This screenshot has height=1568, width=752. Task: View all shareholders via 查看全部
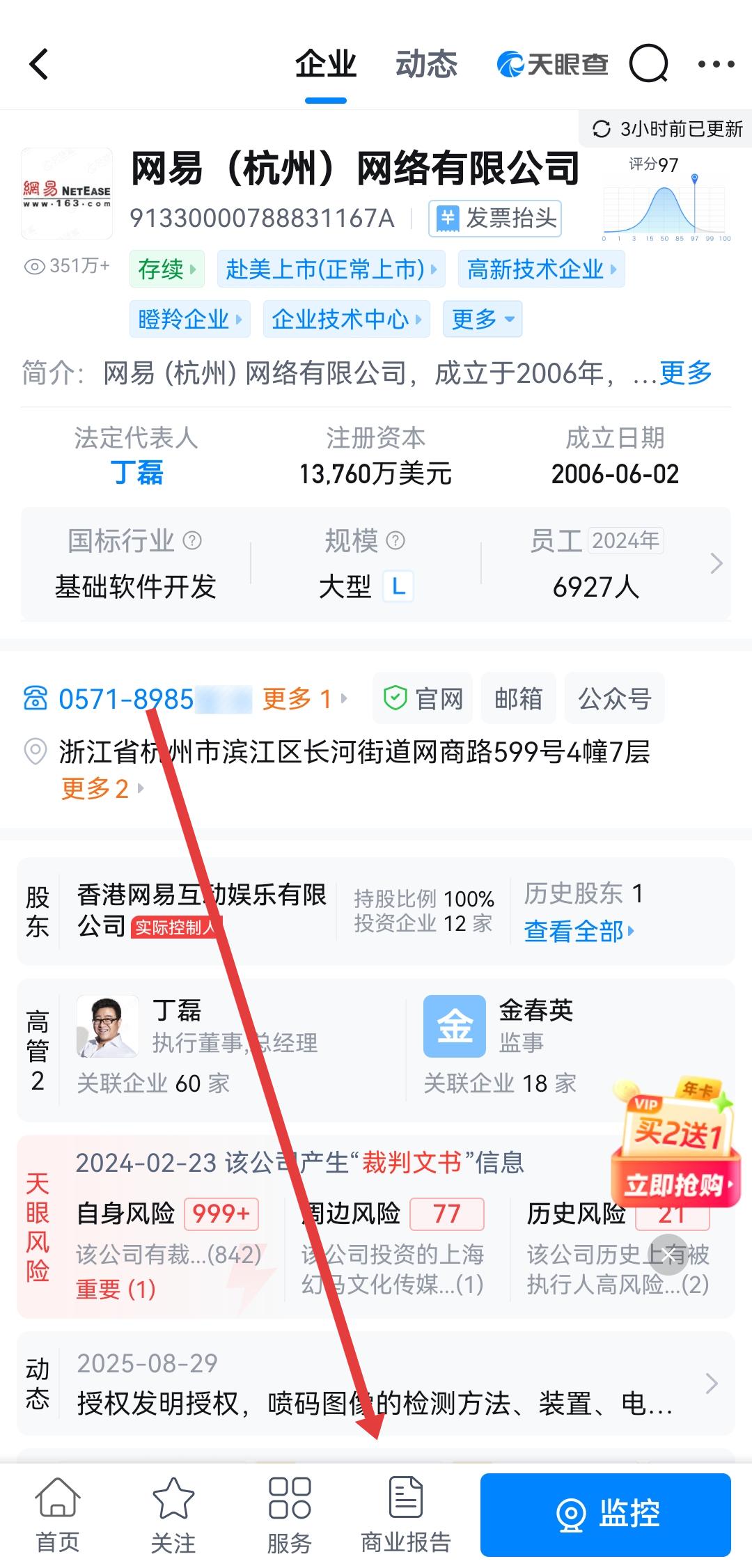[579, 931]
